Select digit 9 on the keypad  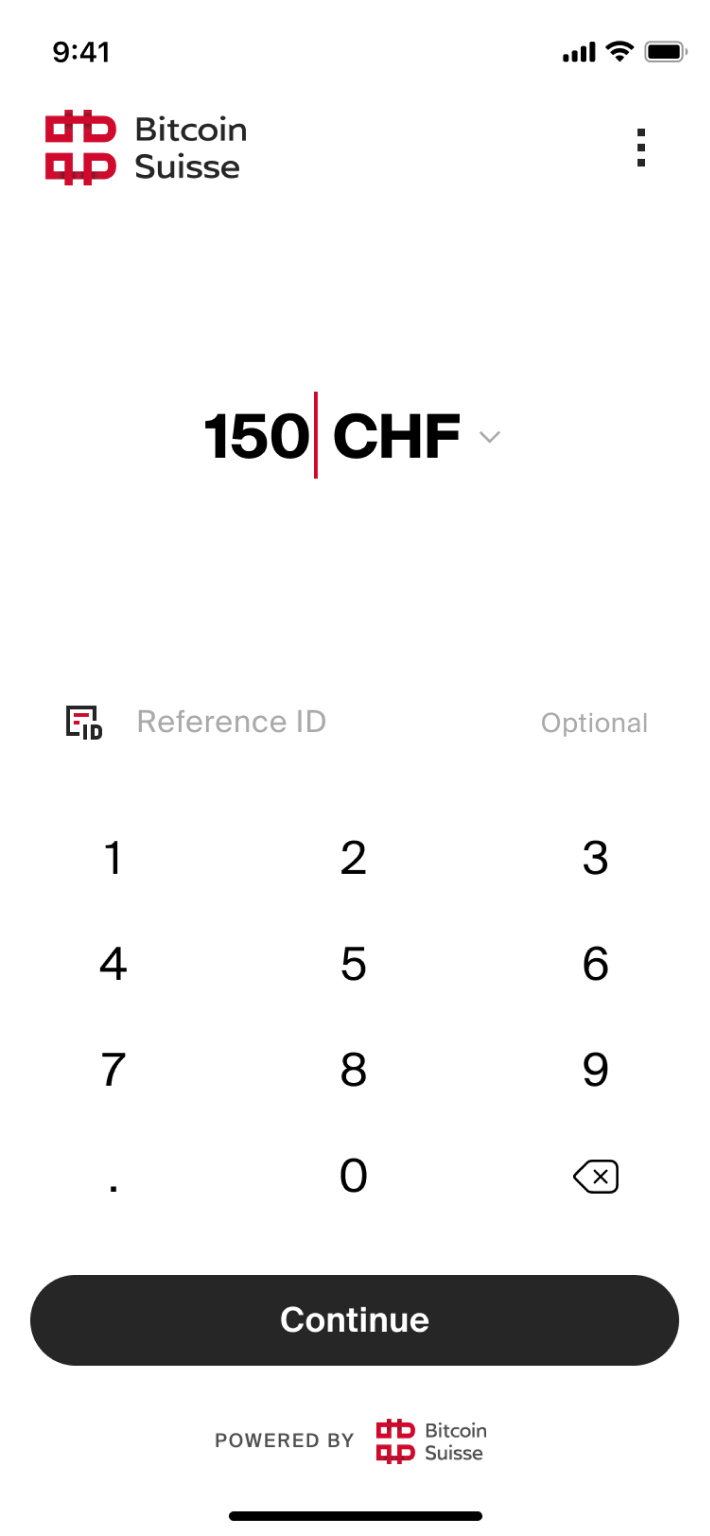click(595, 1070)
